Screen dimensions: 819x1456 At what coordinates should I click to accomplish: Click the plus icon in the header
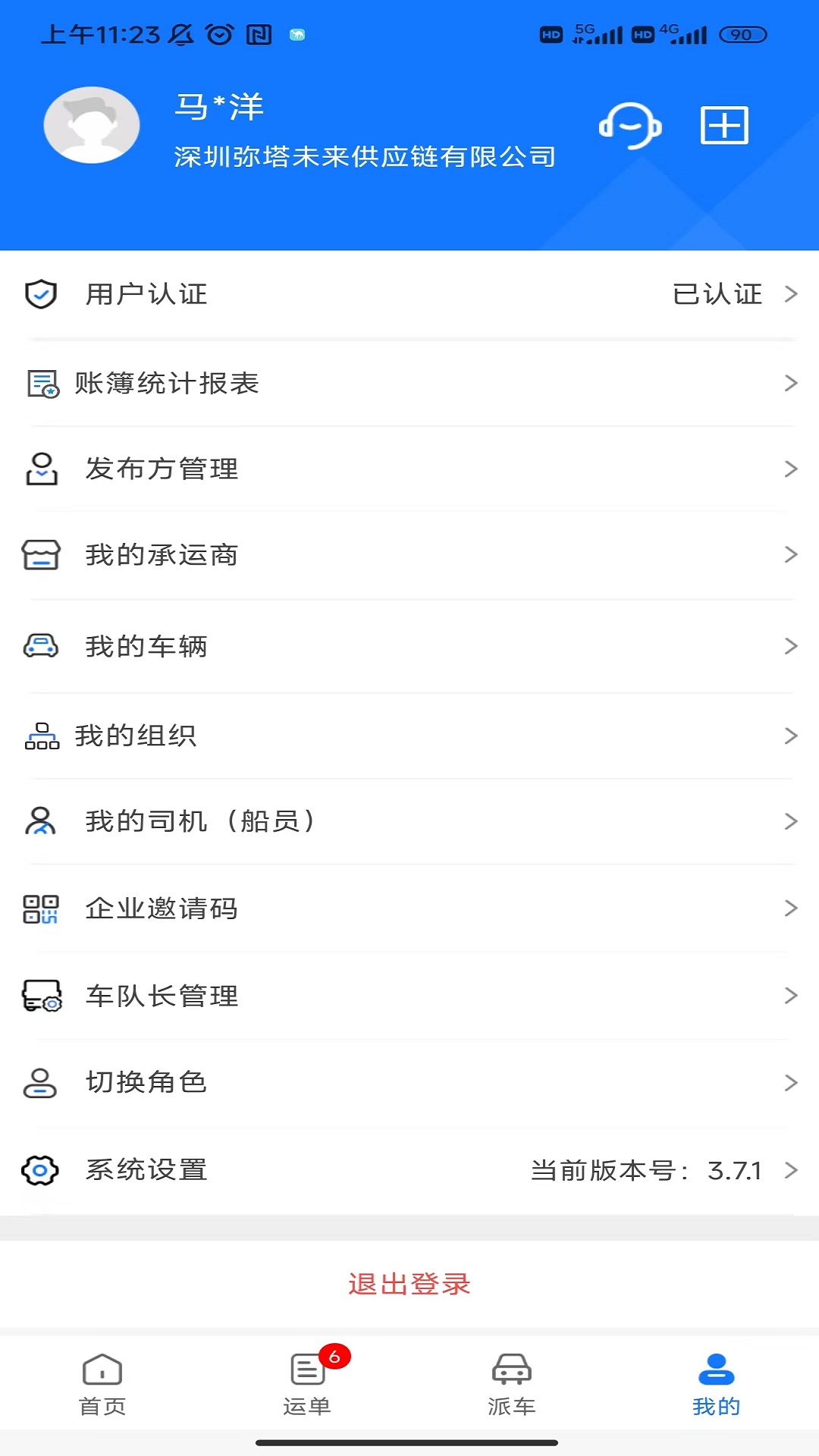coord(723,125)
